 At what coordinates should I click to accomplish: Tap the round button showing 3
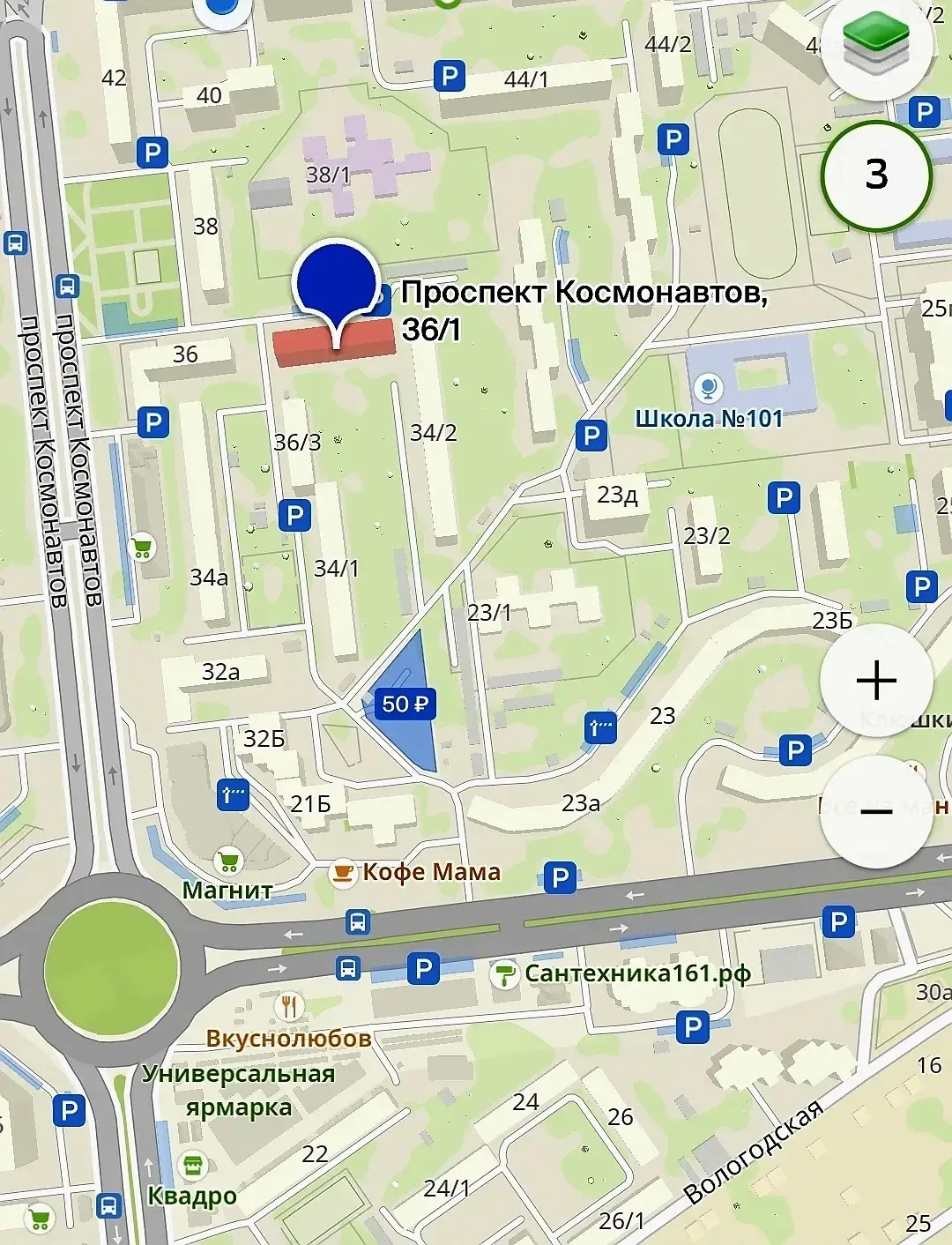tap(876, 175)
